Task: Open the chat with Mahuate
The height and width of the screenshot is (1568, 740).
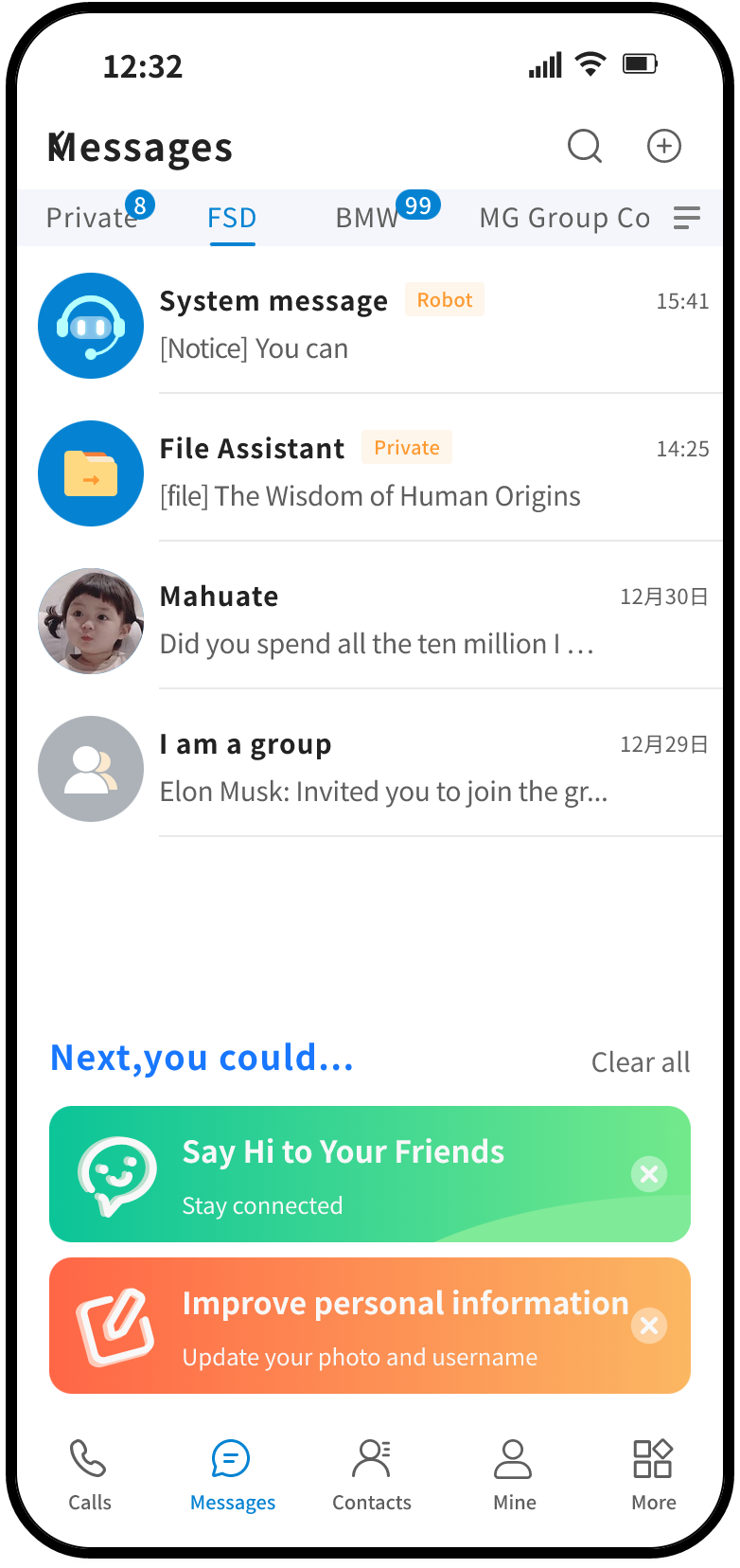Action: (379, 620)
